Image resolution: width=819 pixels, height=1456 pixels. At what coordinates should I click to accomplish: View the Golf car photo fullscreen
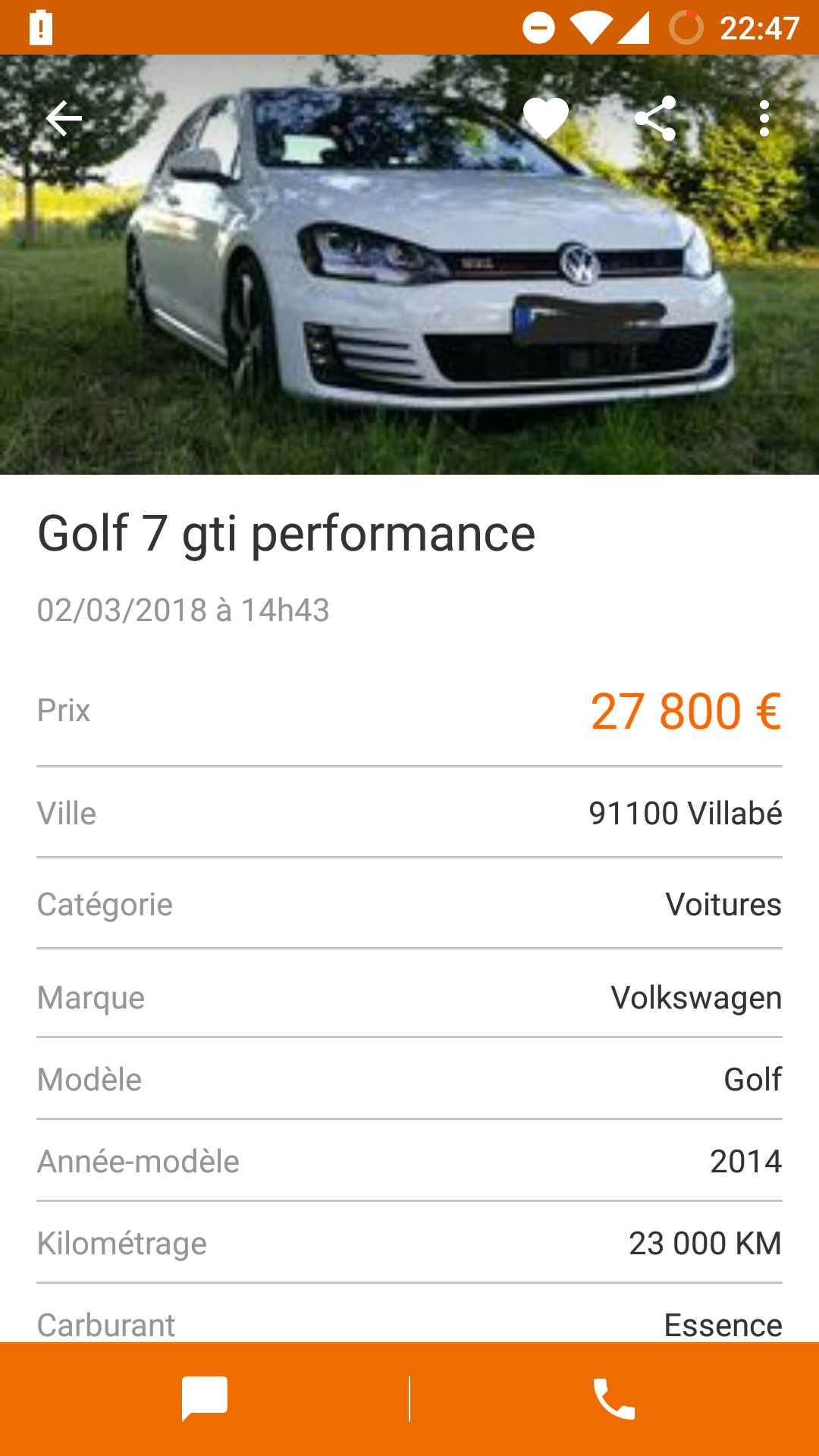[x=409, y=303]
